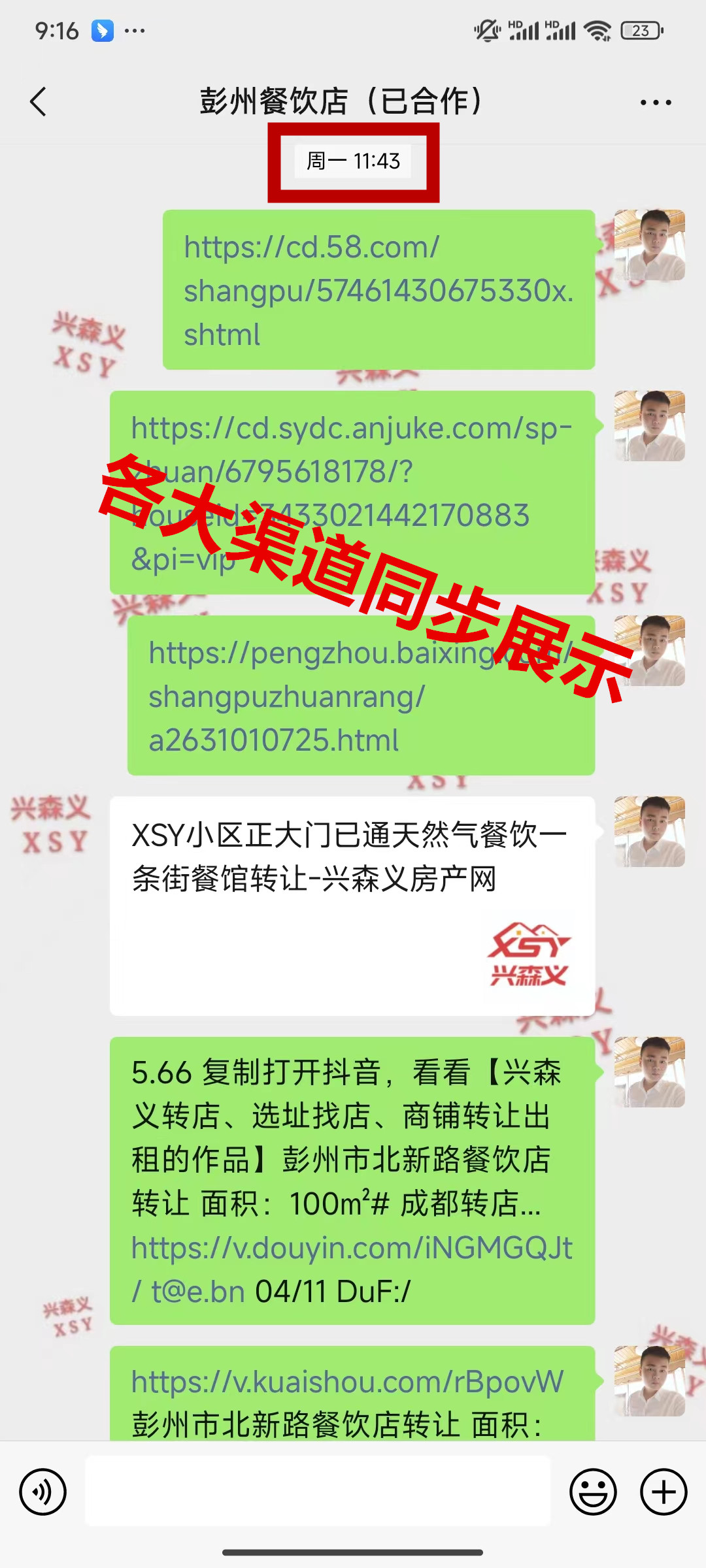
Task: Go back to the chat list
Action: [x=38, y=102]
